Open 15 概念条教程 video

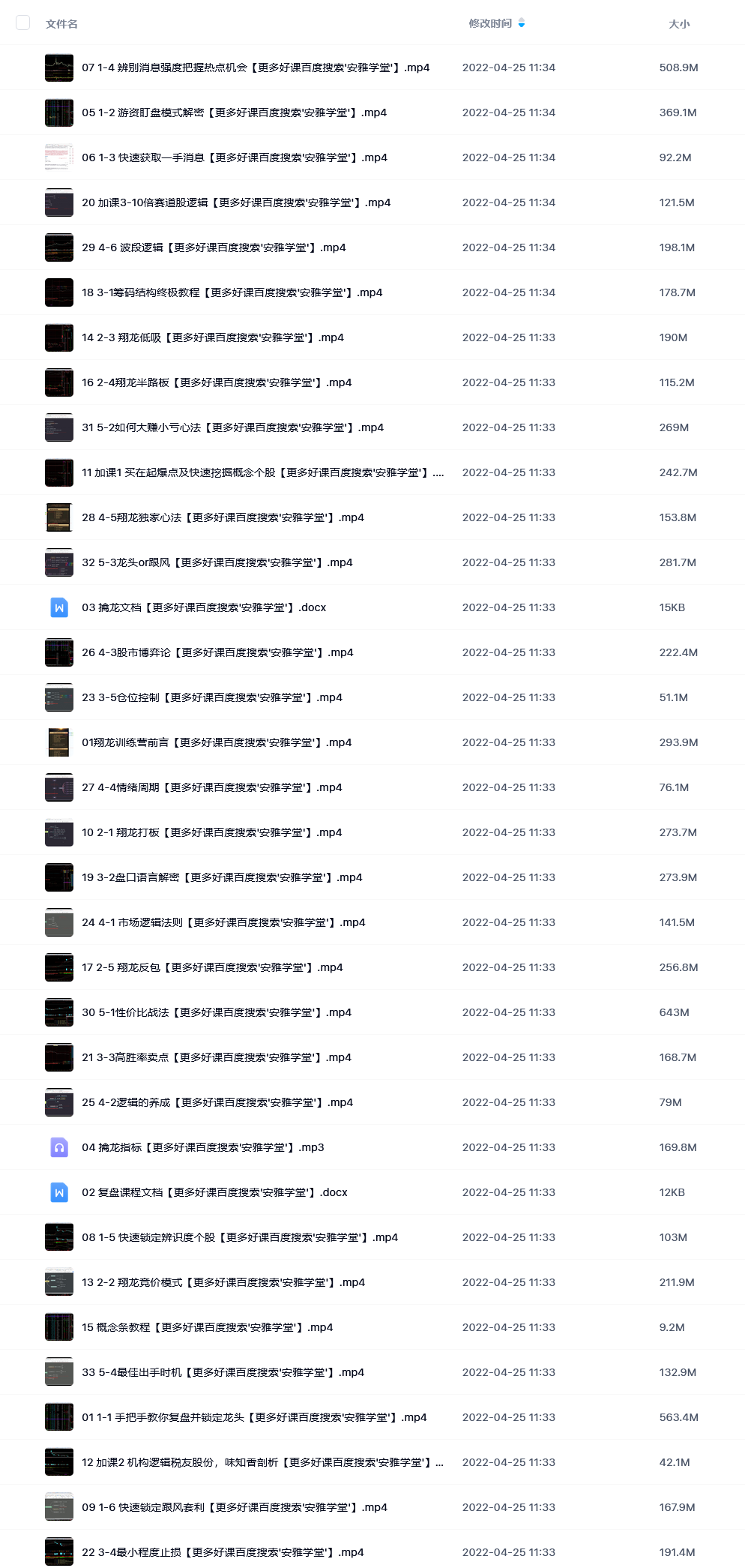(x=208, y=1327)
